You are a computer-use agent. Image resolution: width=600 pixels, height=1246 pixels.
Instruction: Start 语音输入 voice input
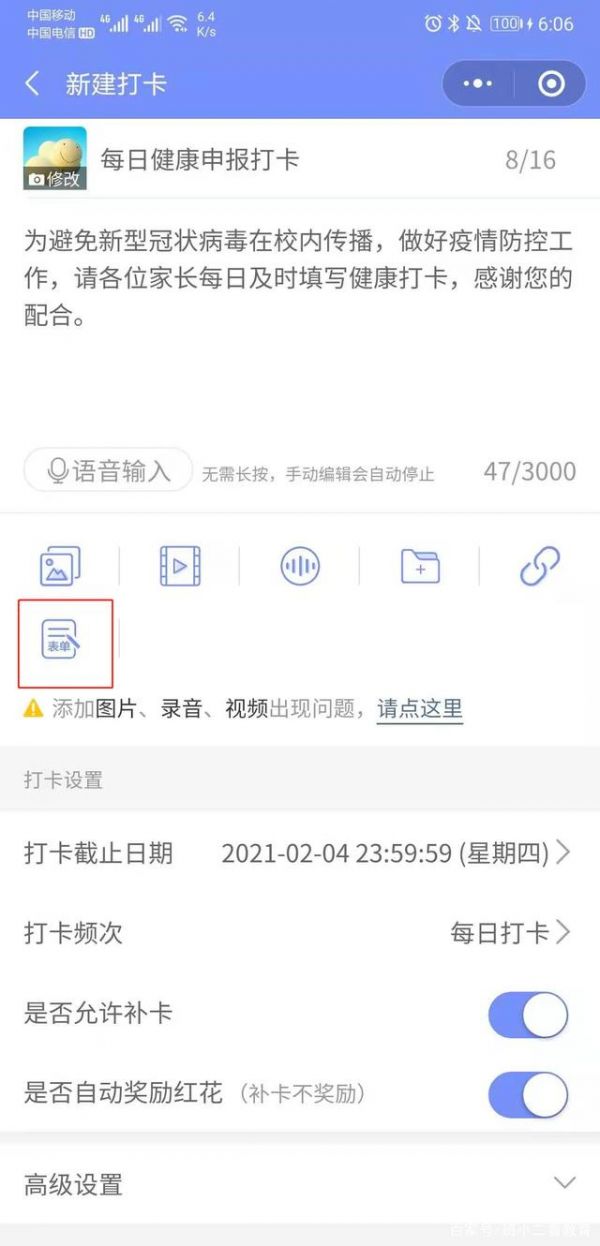pos(108,470)
